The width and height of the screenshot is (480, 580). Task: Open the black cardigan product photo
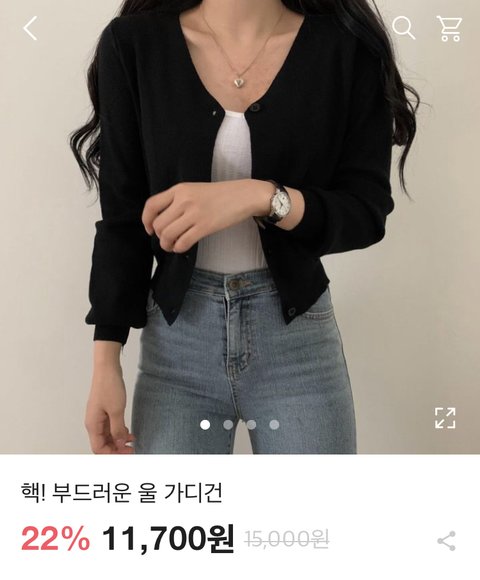240,227
